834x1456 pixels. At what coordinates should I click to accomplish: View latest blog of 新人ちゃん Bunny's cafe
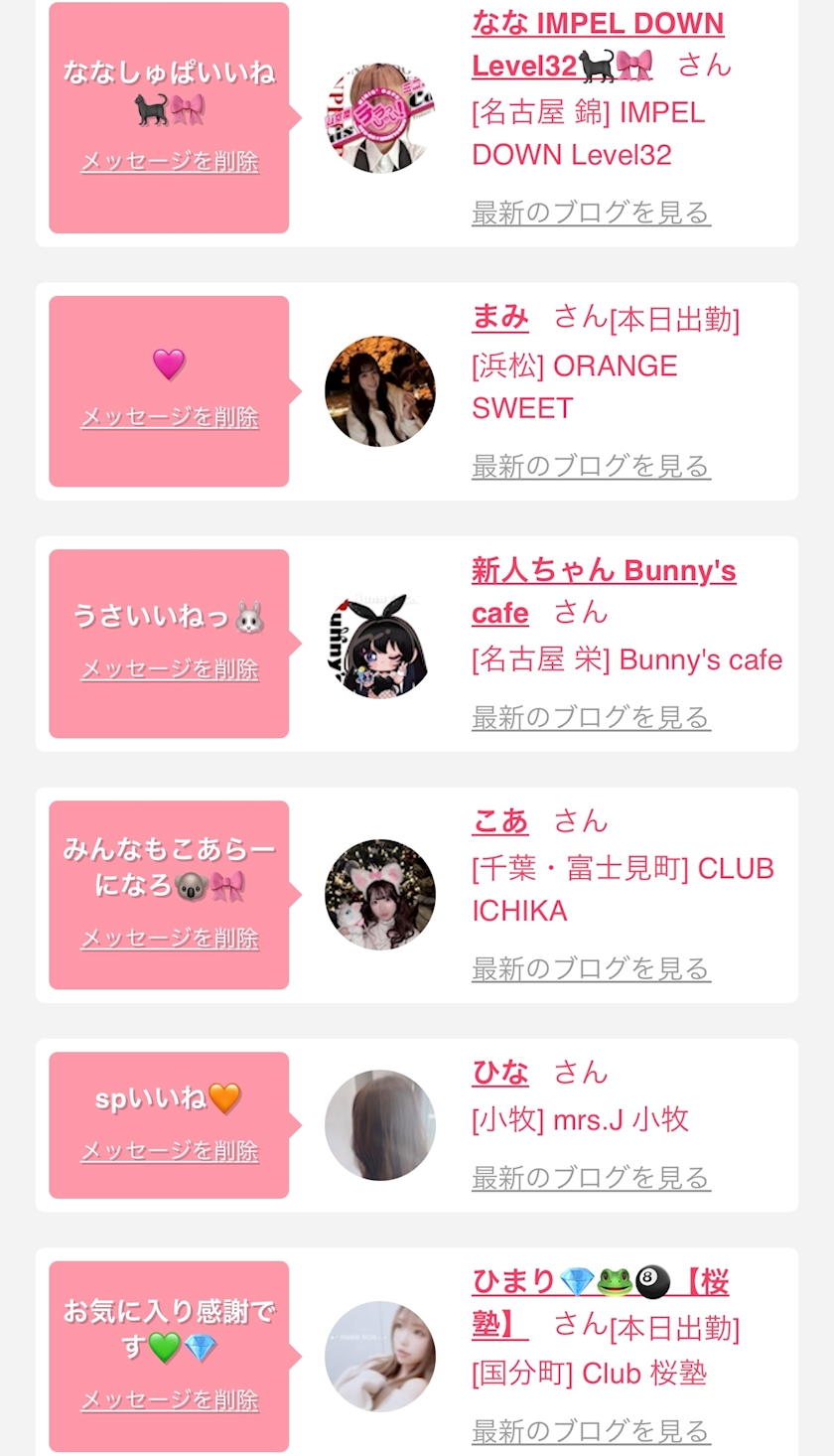tap(591, 717)
